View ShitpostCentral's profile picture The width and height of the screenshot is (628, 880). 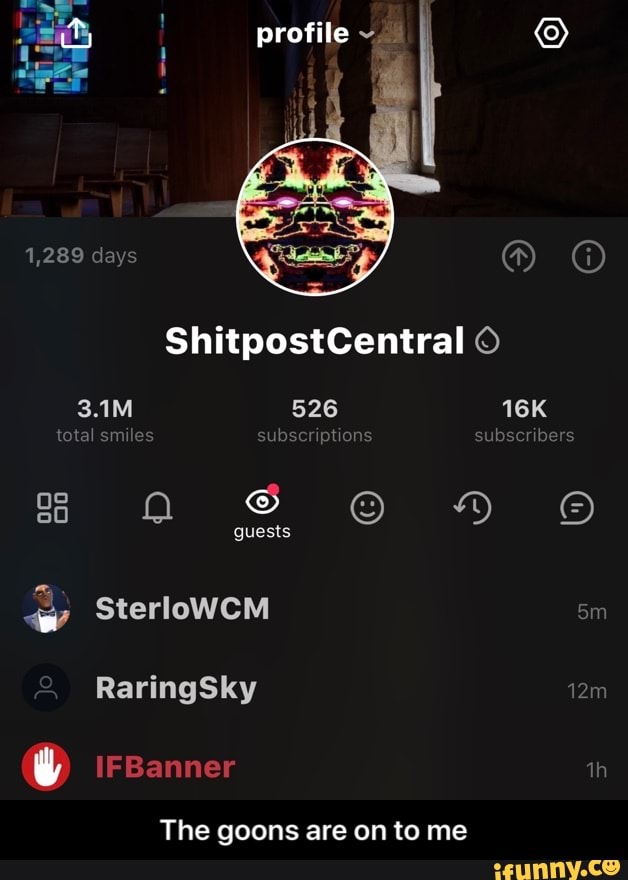(x=314, y=218)
